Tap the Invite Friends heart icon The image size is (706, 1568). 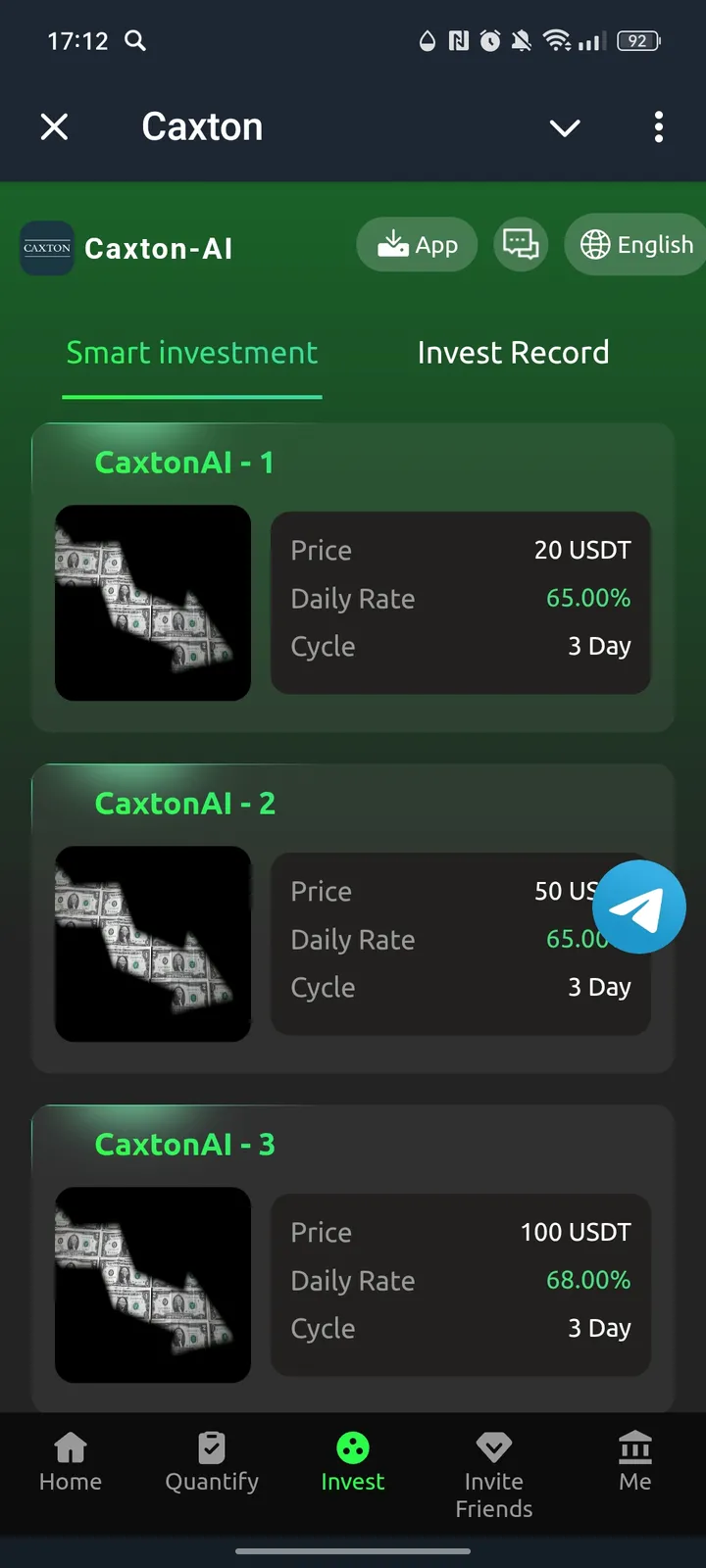493,1445
